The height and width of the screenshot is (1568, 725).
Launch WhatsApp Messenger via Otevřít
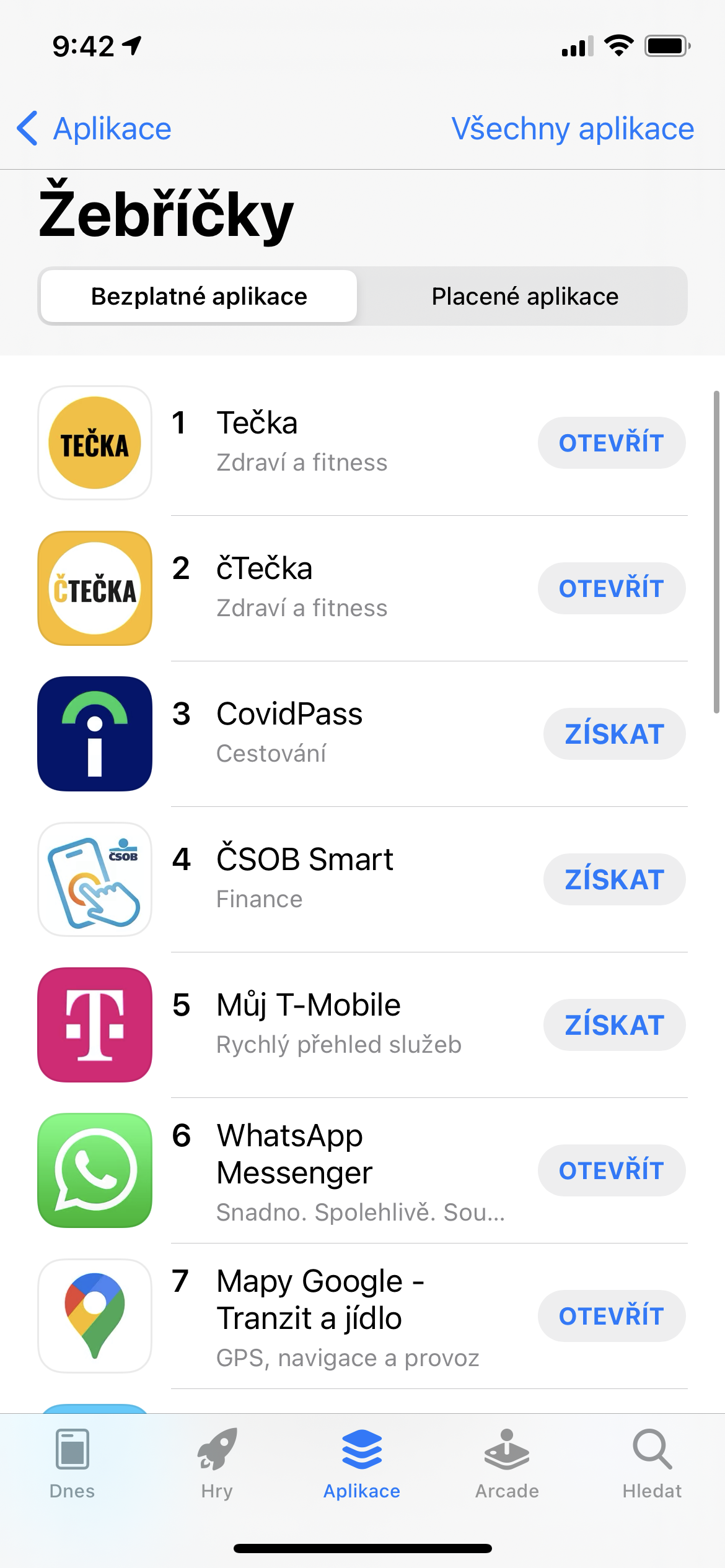(x=611, y=1171)
